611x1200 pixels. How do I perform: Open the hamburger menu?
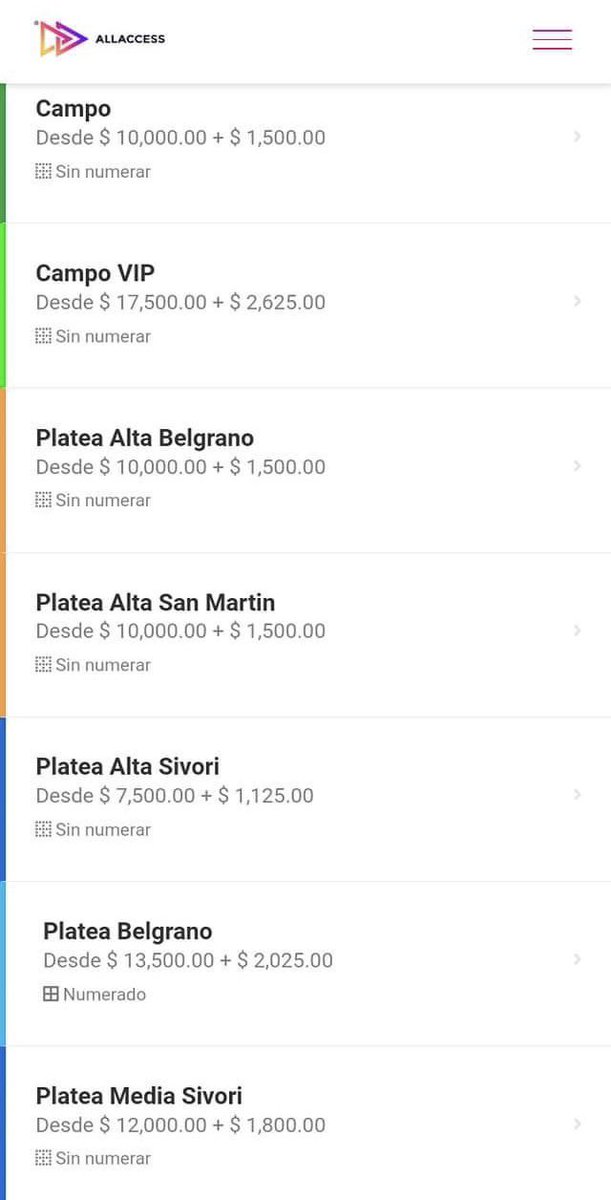pos(552,40)
